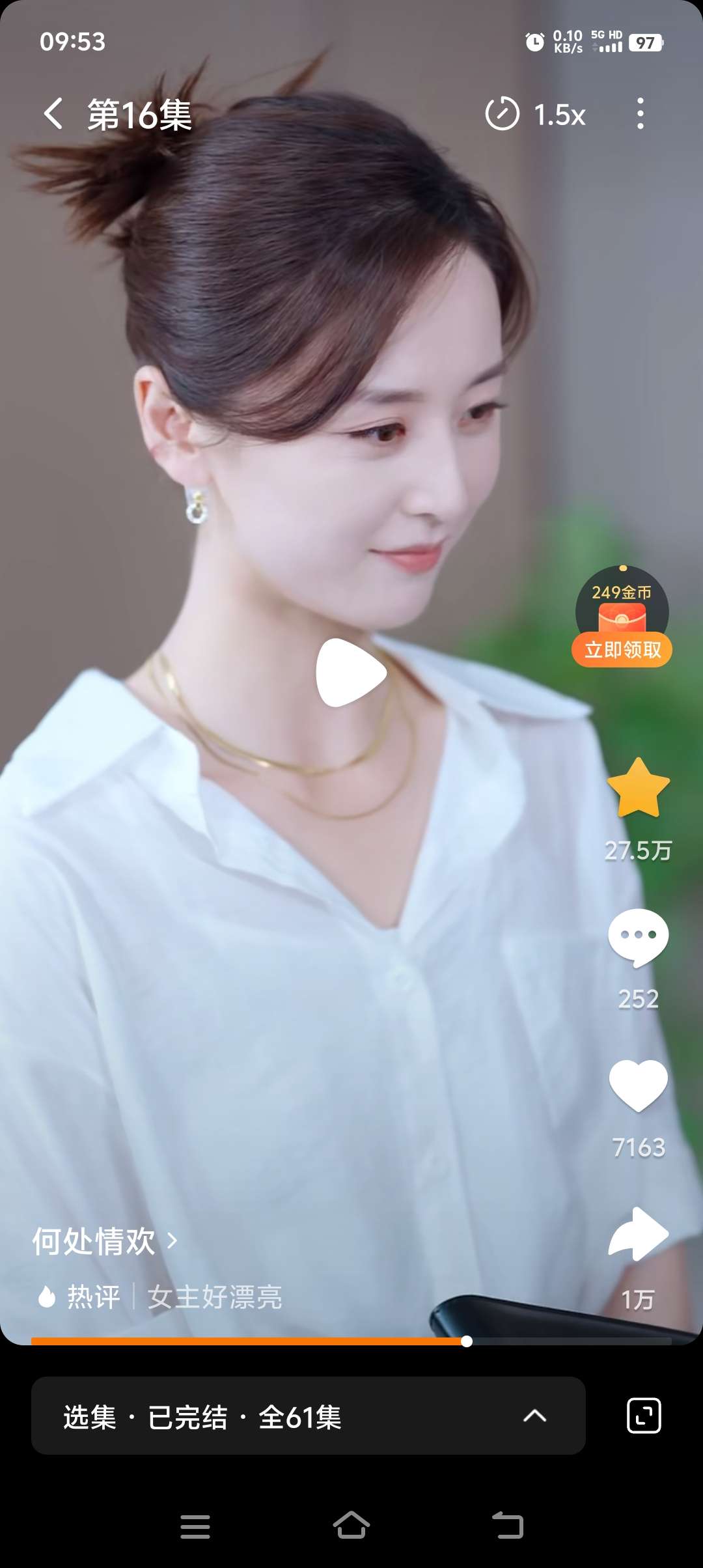Viewport: 703px width, 1568px height.
Task: Claim the 249 gold coins reward
Action: point(622,649)
